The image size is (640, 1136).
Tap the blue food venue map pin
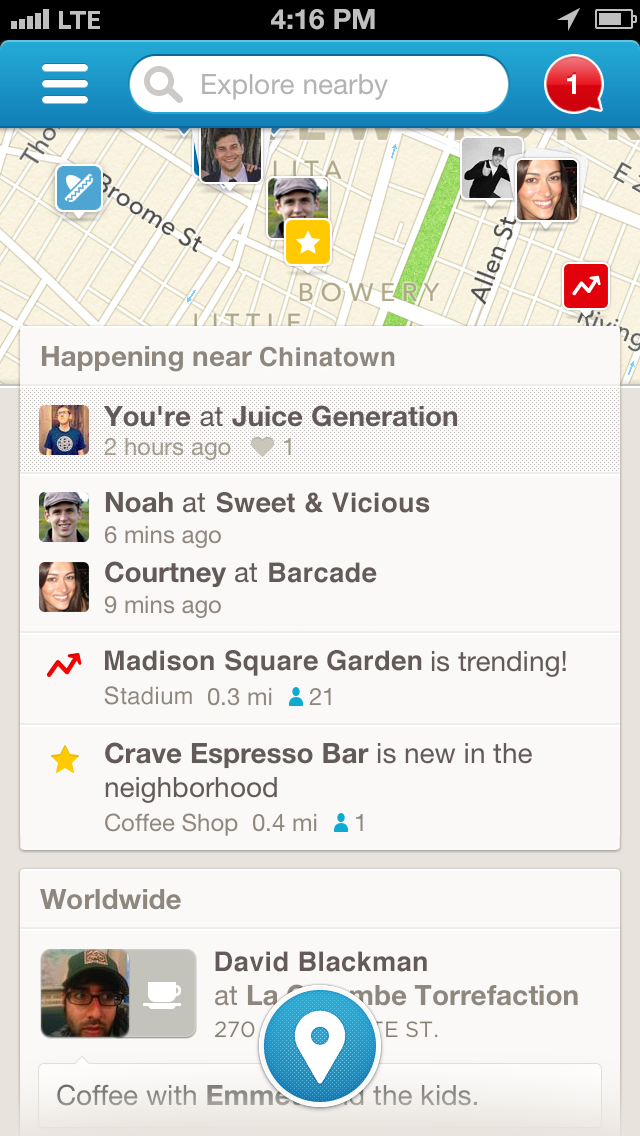point(79,188)
